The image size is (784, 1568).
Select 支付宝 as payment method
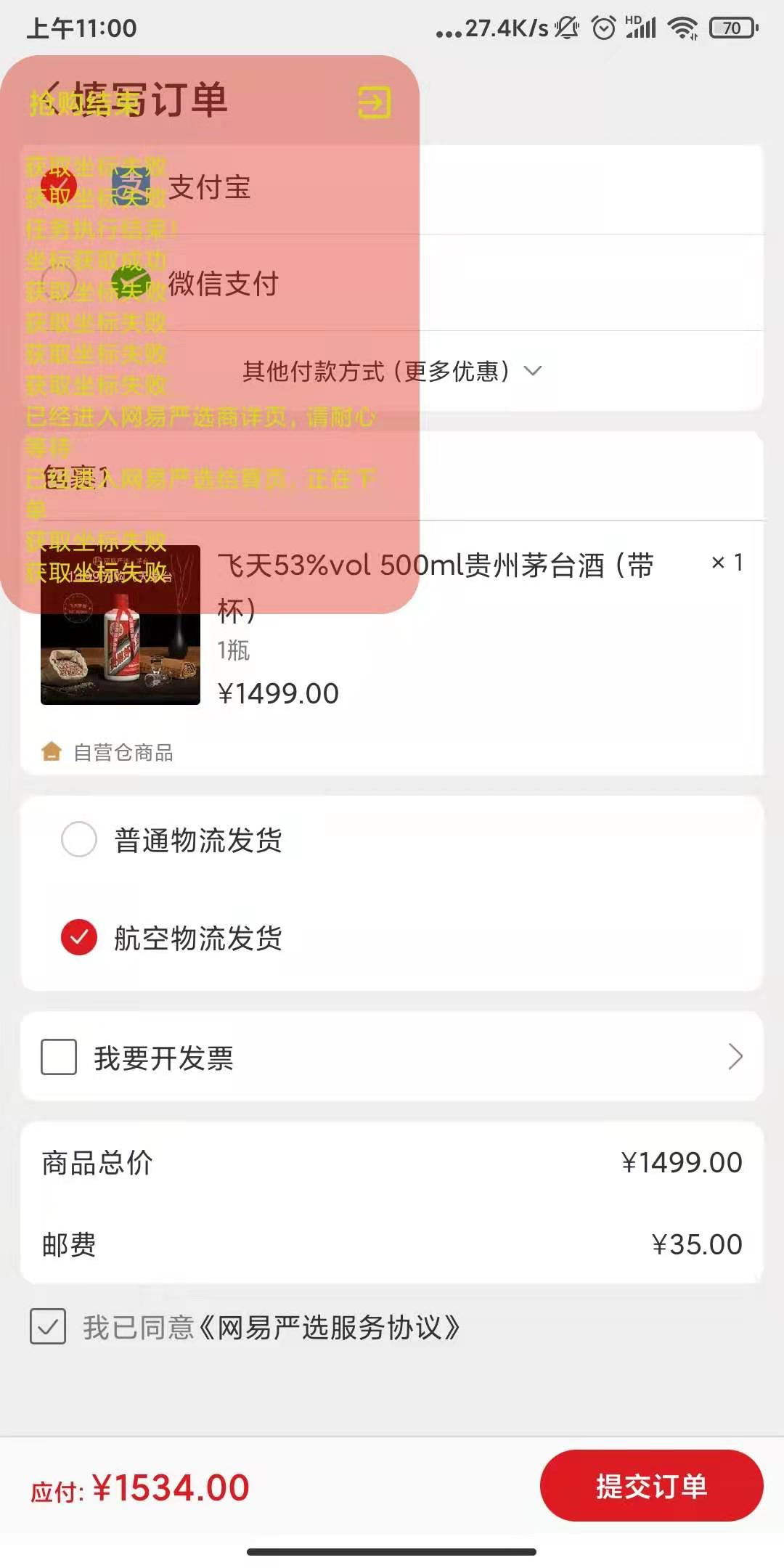(x=59, y=187)
